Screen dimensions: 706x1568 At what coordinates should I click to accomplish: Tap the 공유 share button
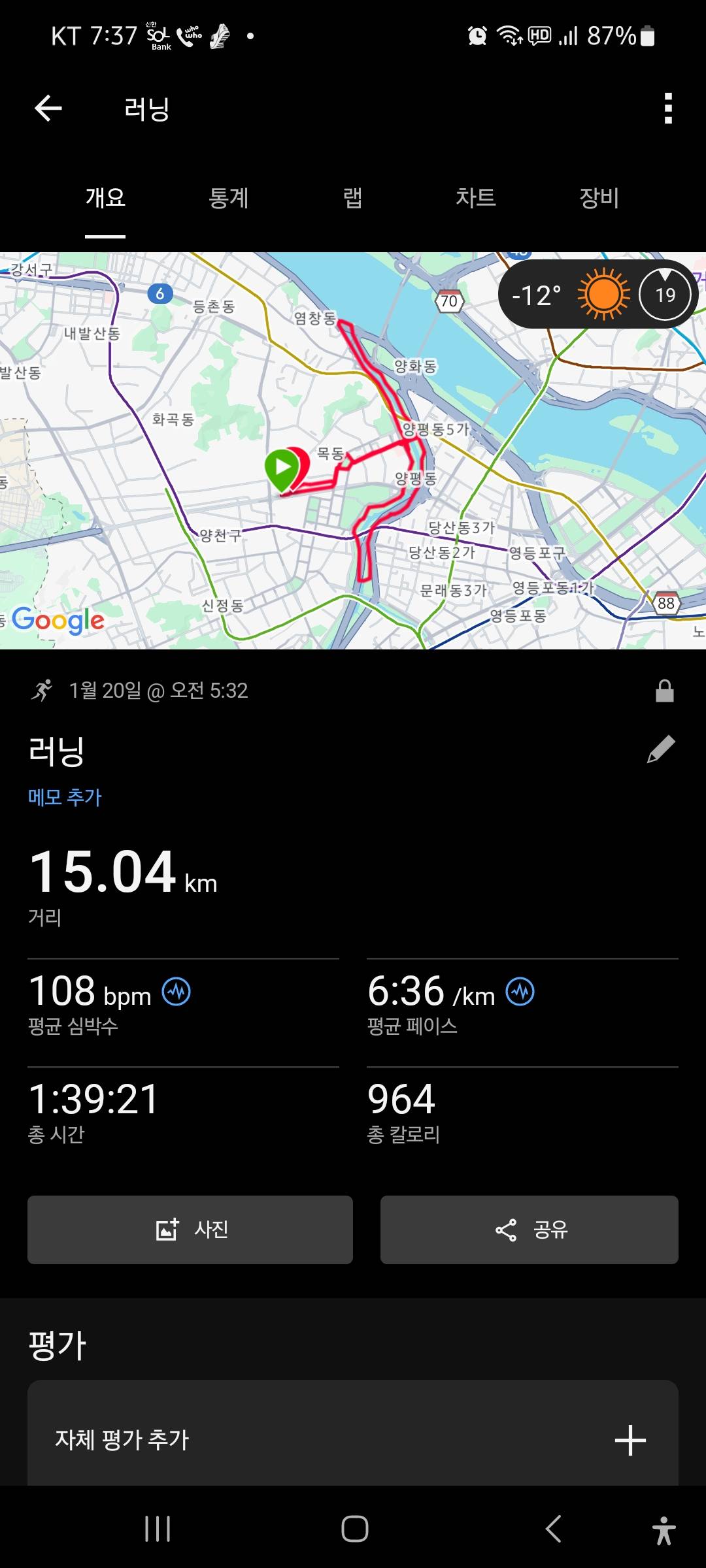pyautogui.click(x=529, y=1229)
